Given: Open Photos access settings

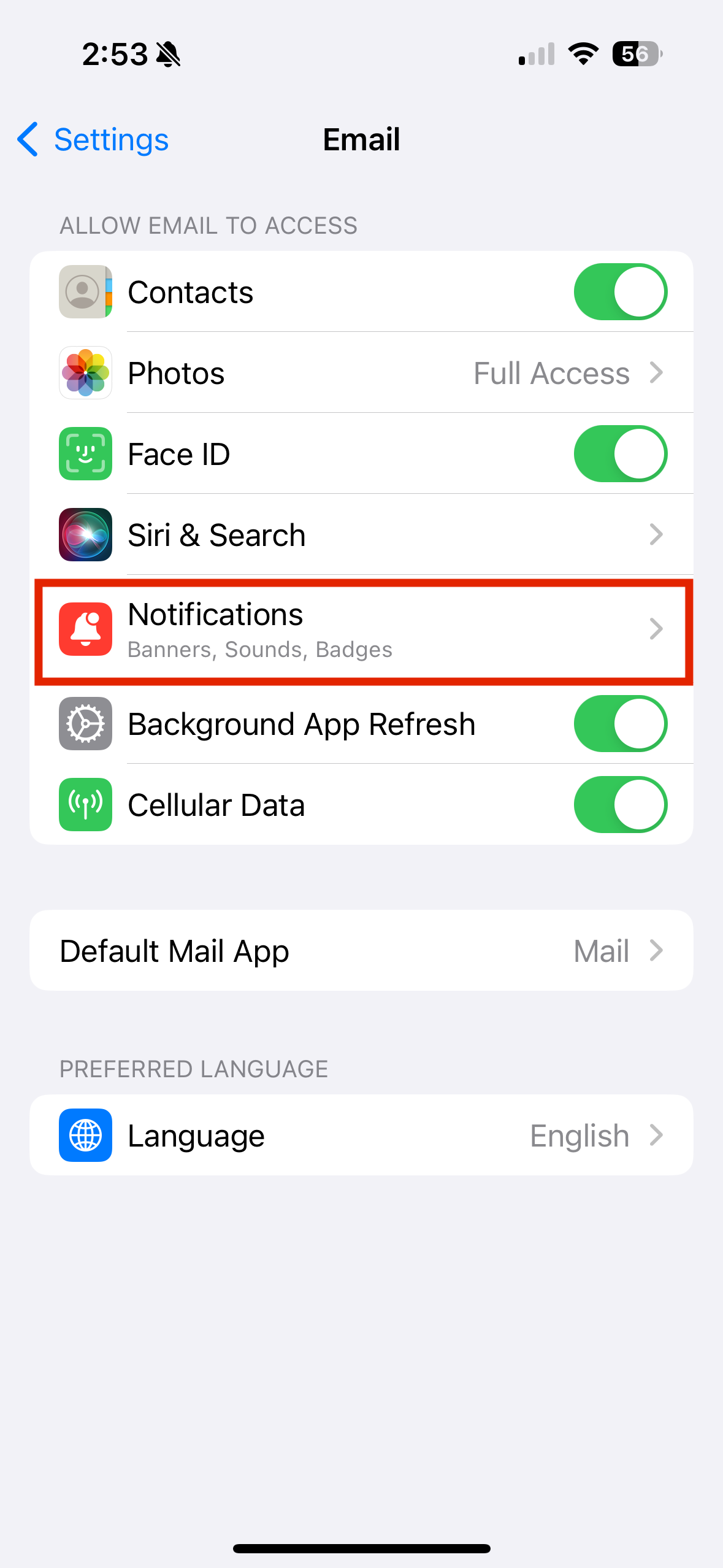Looking at the screenshot, I should click(362, 373).
